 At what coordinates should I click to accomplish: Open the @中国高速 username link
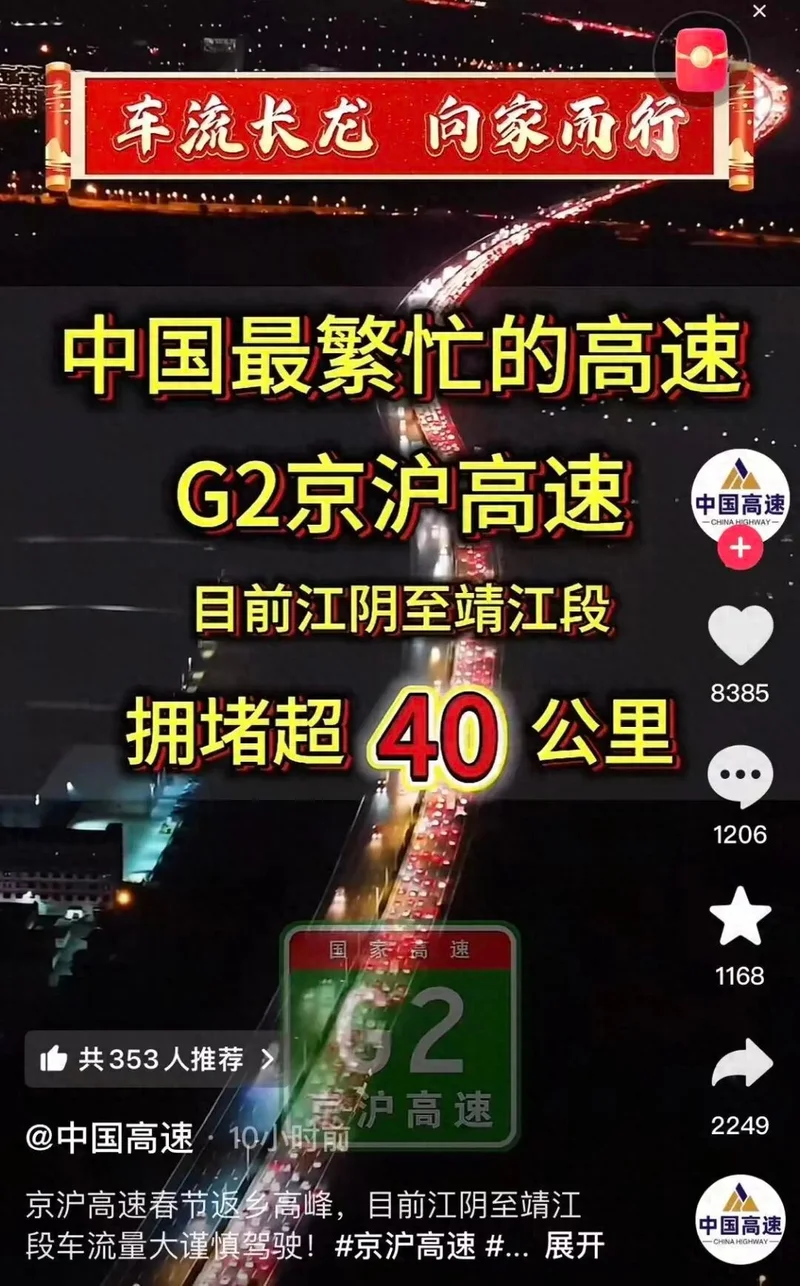tap(110, 1138)
